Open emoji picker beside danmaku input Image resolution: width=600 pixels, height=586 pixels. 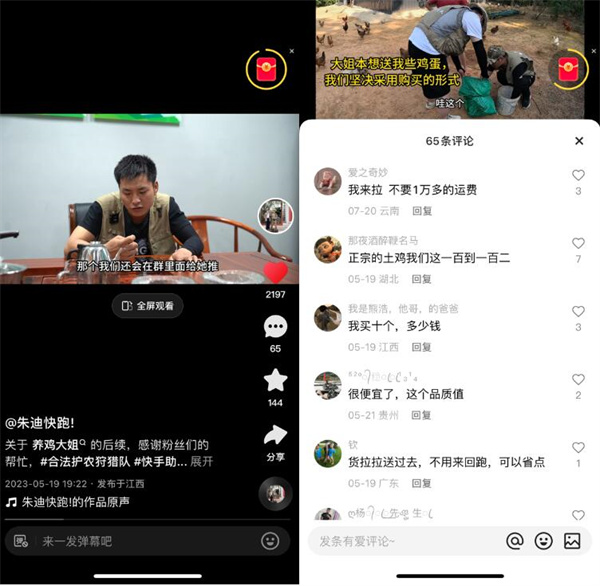pyautogui.click(x=270, y=541)
